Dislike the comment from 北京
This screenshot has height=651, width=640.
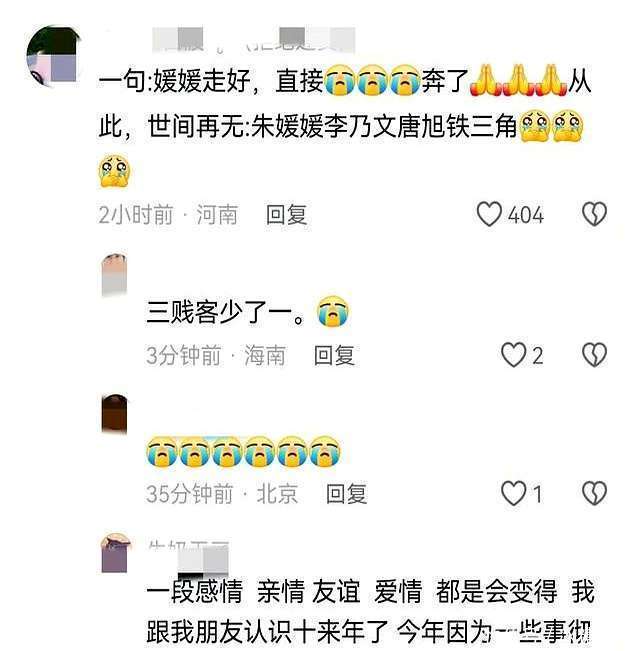[594, 493]
